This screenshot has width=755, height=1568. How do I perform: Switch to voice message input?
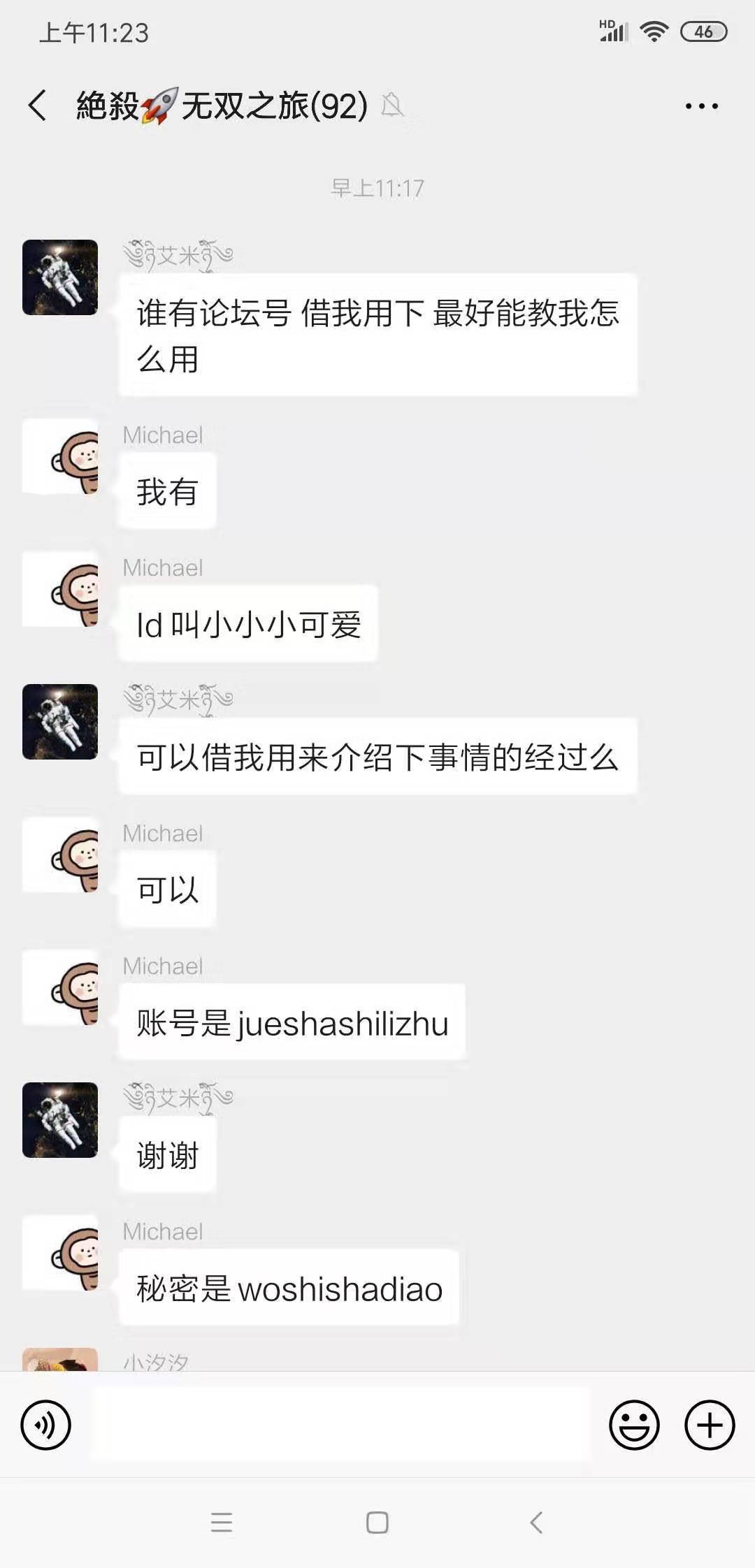(x=46, y=1425)
